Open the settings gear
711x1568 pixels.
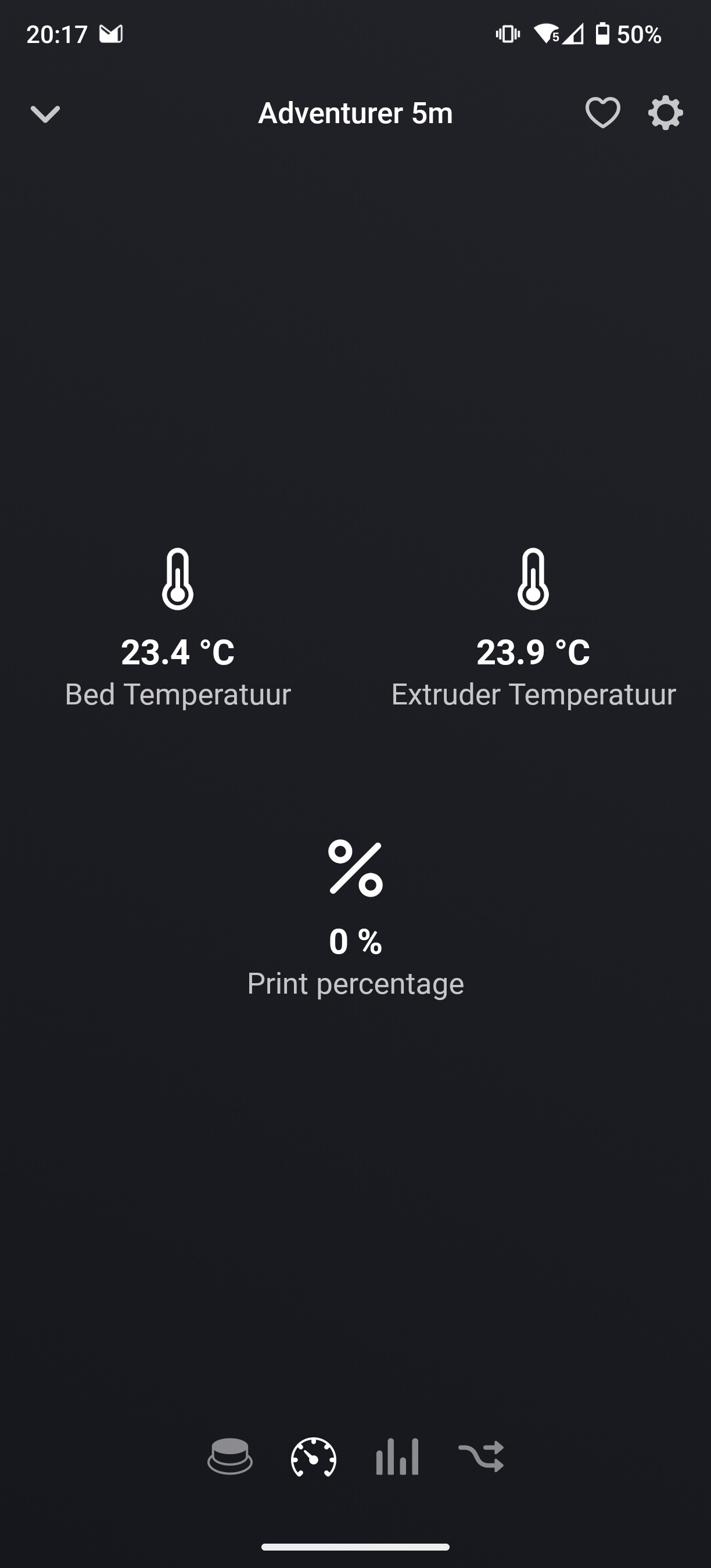(665, 113)
